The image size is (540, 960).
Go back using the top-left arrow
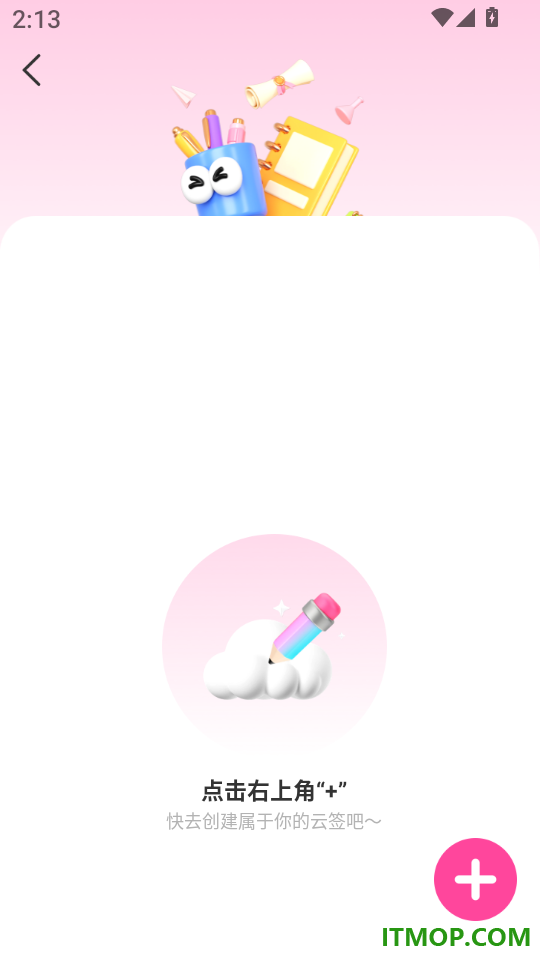[x=32, y=70]
